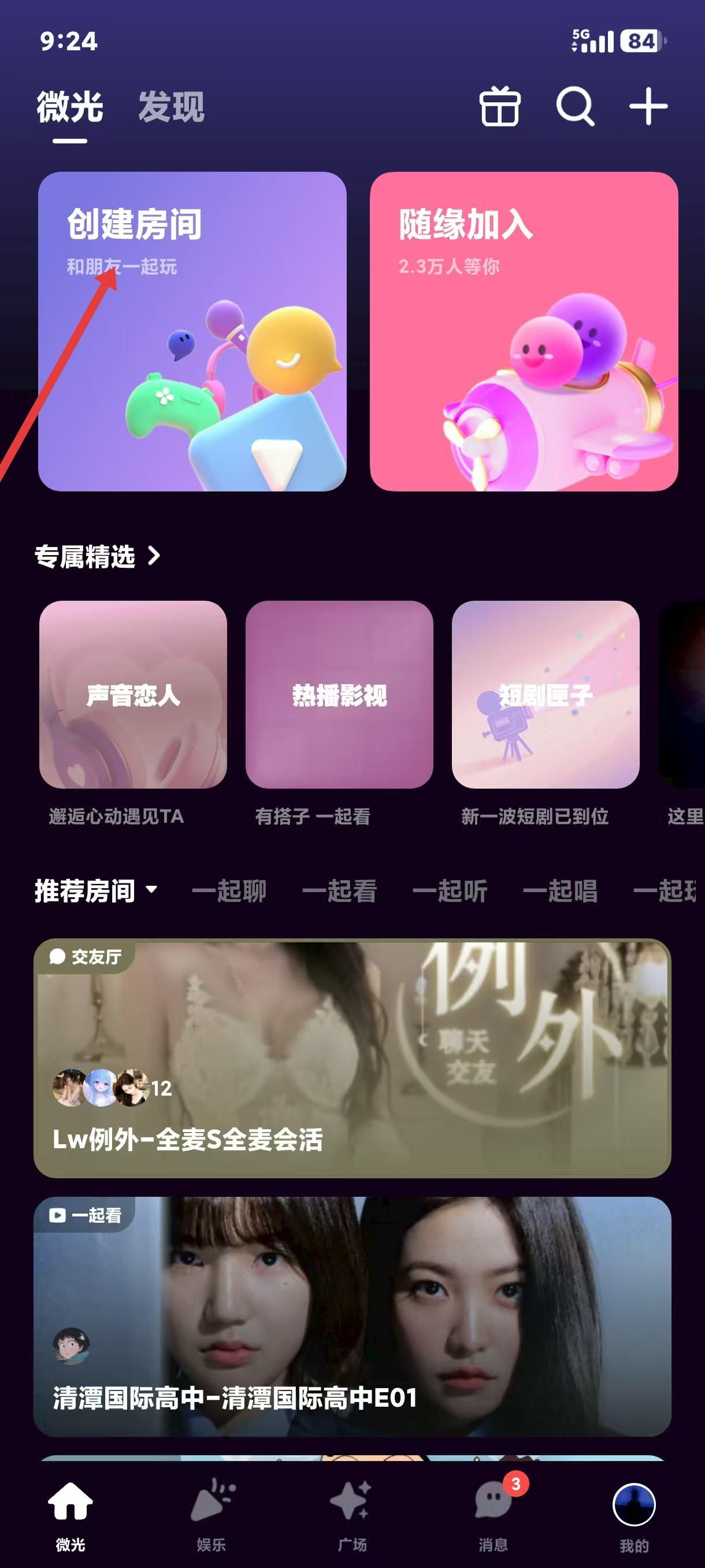The height and width of the screenshot is (1568, 705).
Task: Open the 声音恋人 tile
Action: pos(133,694)
